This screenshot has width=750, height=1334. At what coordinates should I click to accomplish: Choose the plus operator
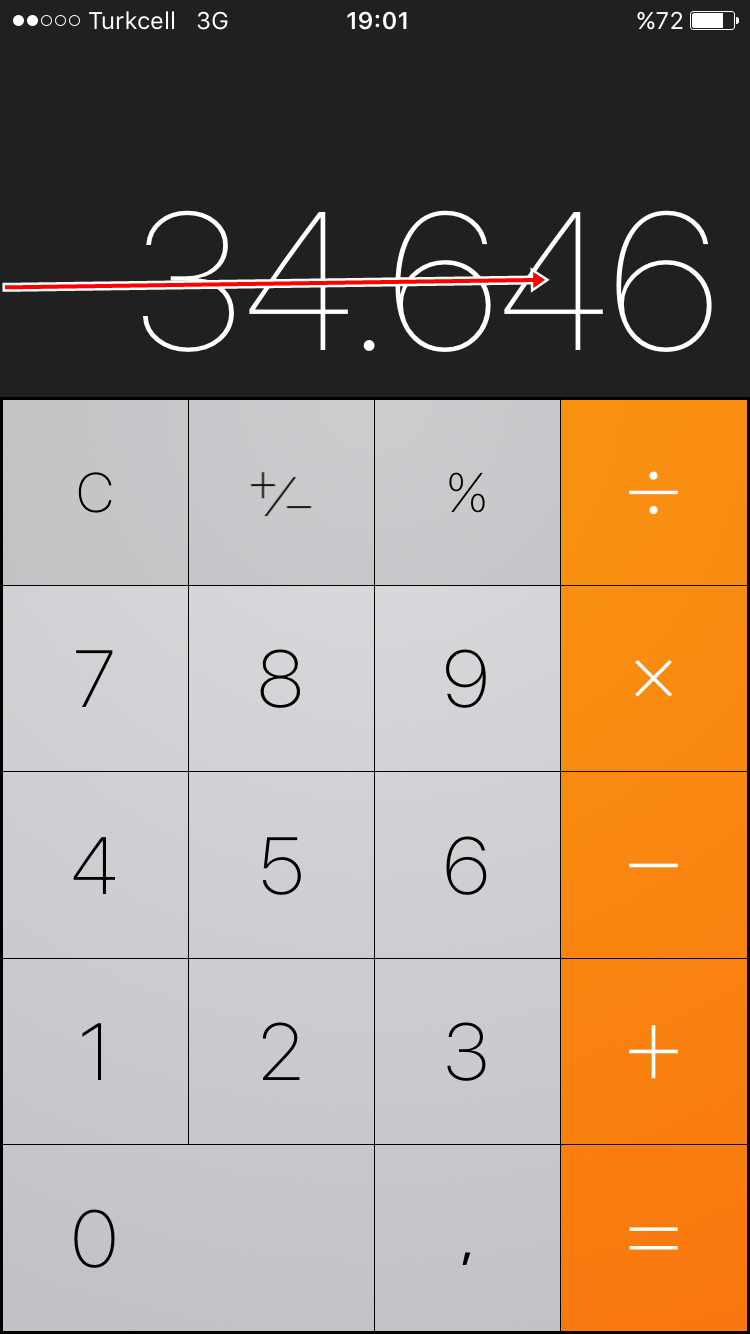(654, 1052)
